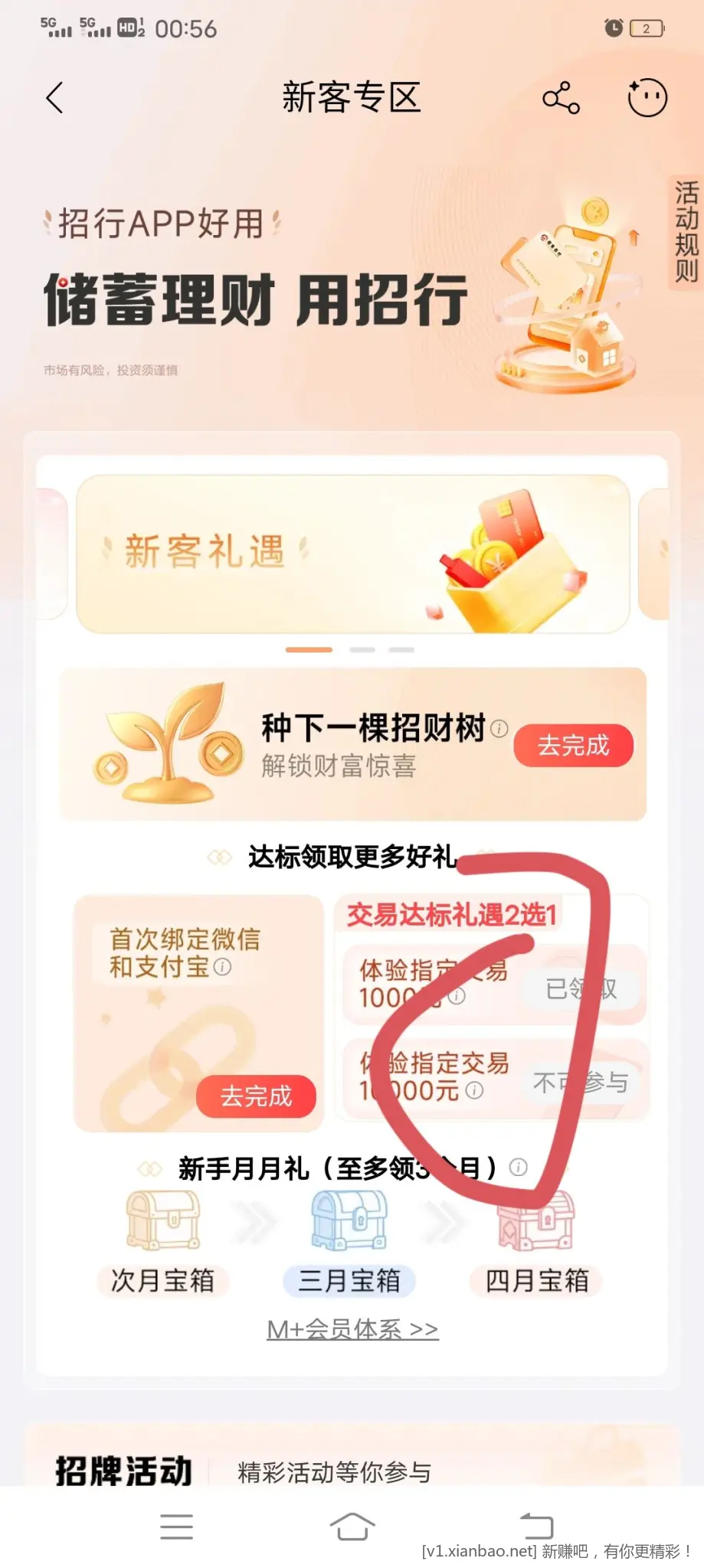Share this page via share icon
Viewport: 704px width, 1568px height.
coord(561,98)
